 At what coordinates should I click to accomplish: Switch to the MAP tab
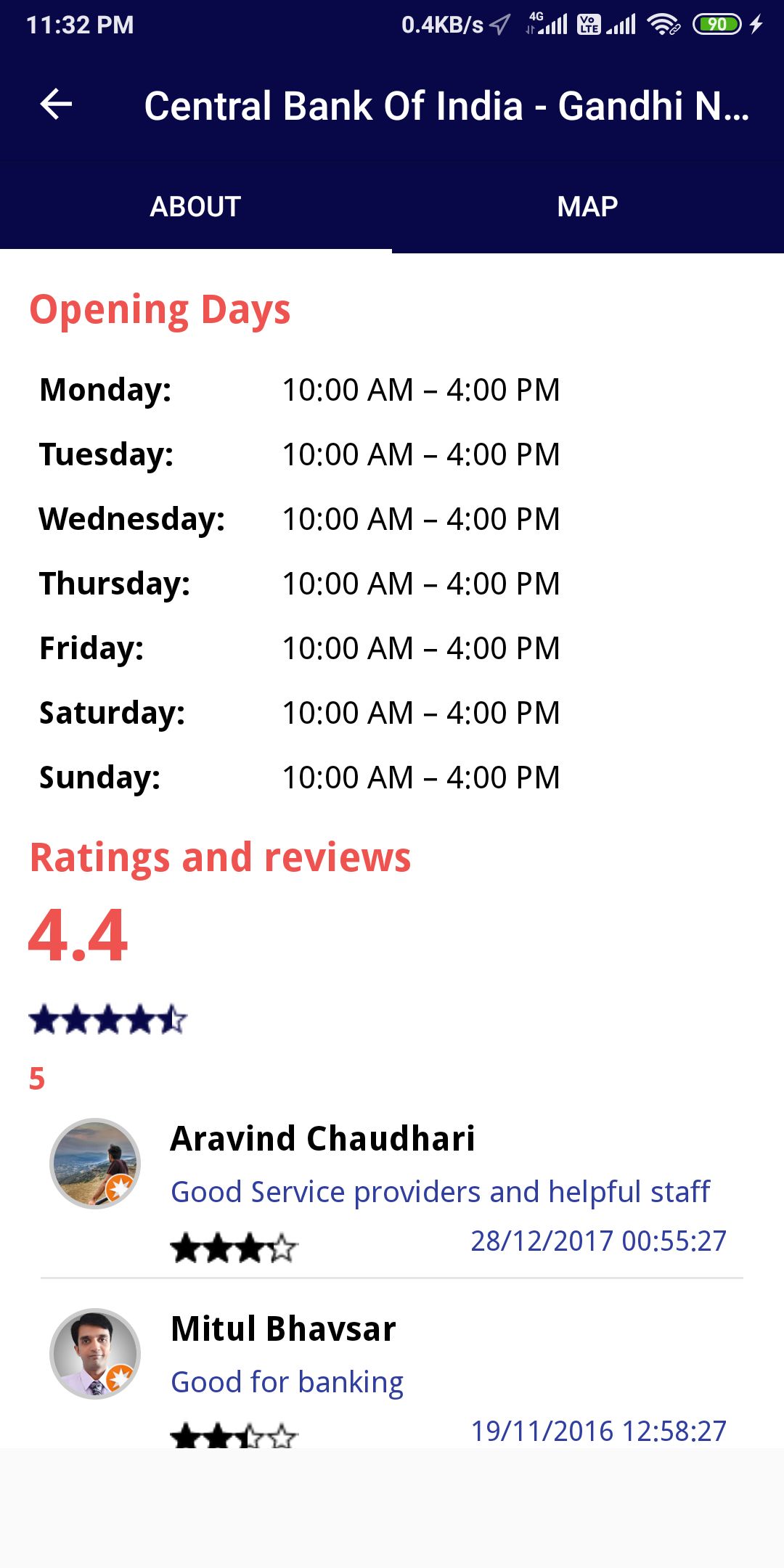(x=587, y=207)
